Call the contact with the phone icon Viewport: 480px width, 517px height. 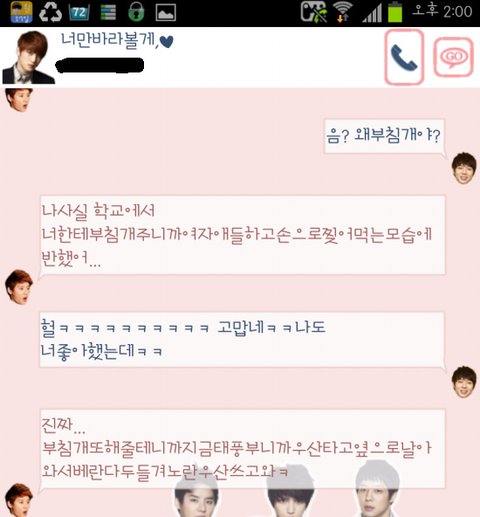[404, 57]
